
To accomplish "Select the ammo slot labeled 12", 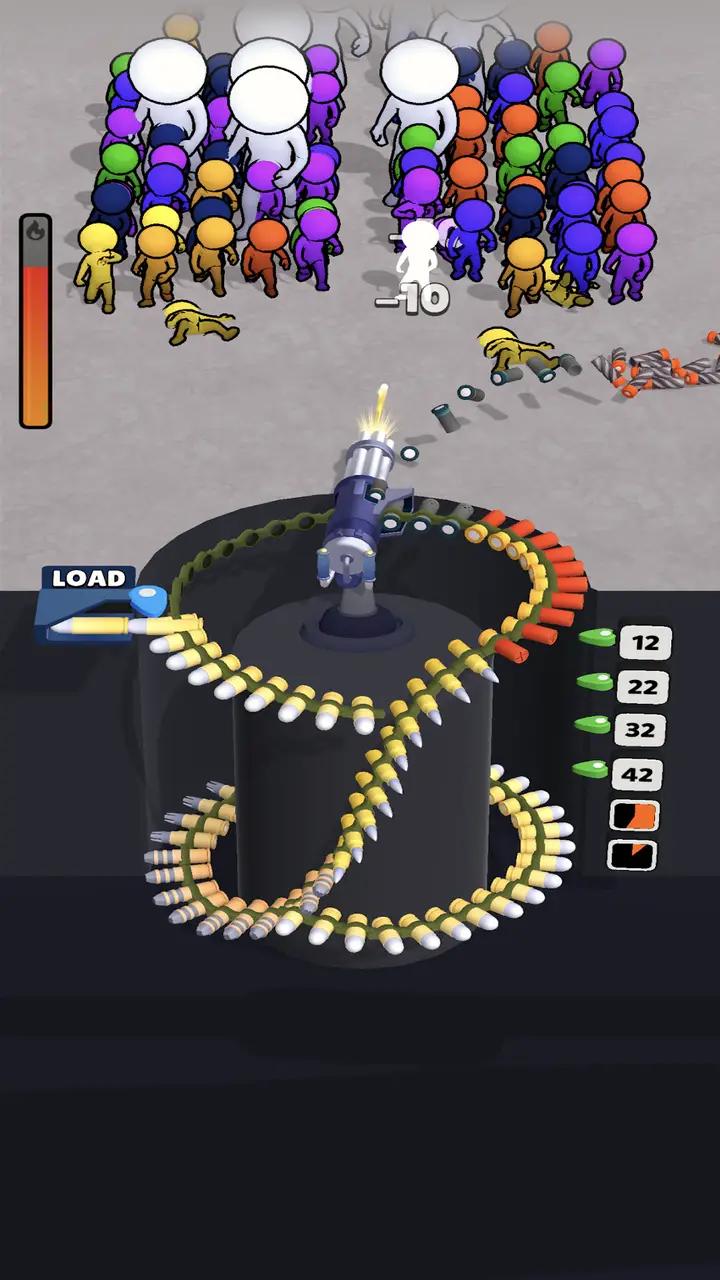I will tap(644, 642).
